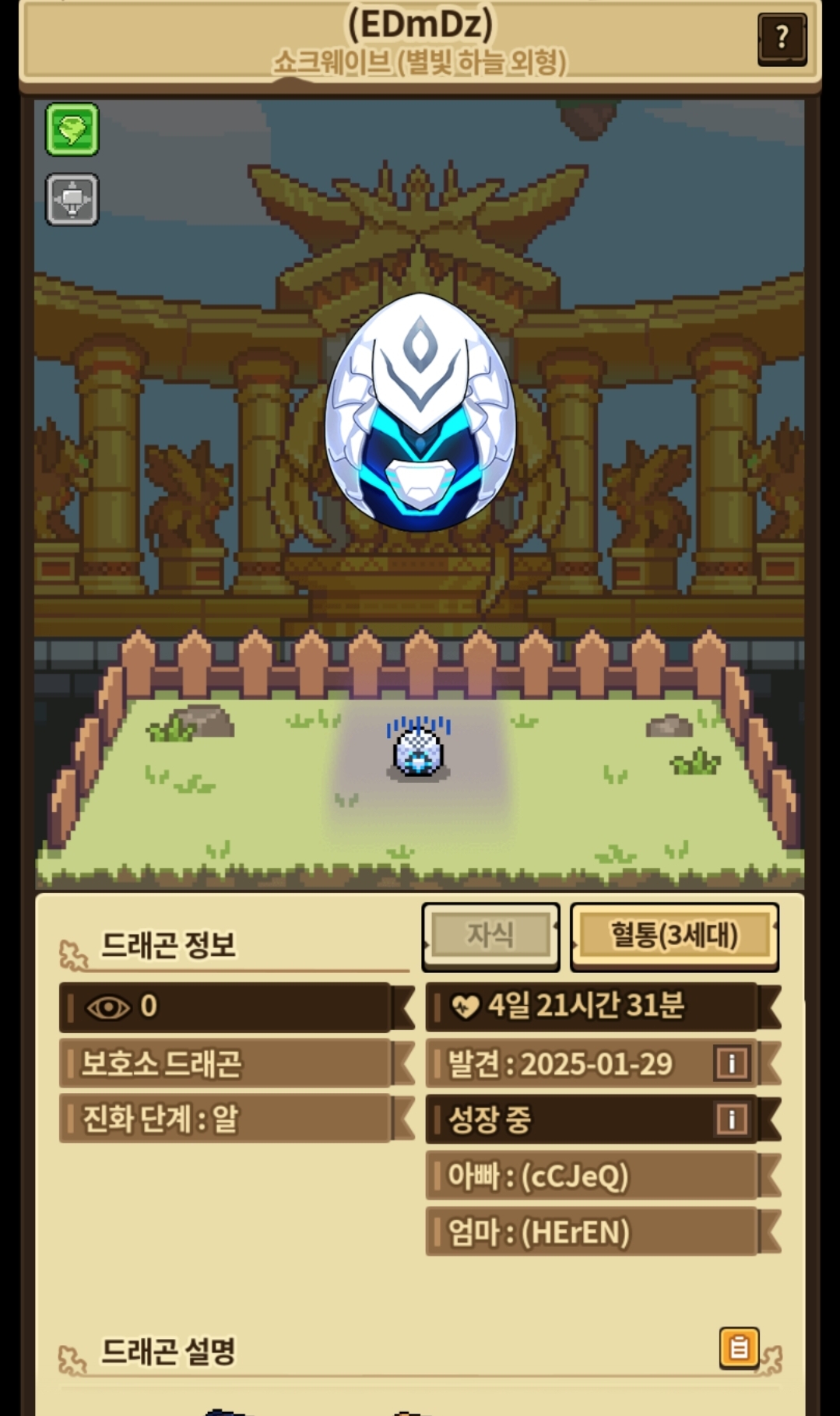The image size is (840, 1416).
Task: Copy the dragon description with the clipboard icon
Action: click(x=739, y=1347)
